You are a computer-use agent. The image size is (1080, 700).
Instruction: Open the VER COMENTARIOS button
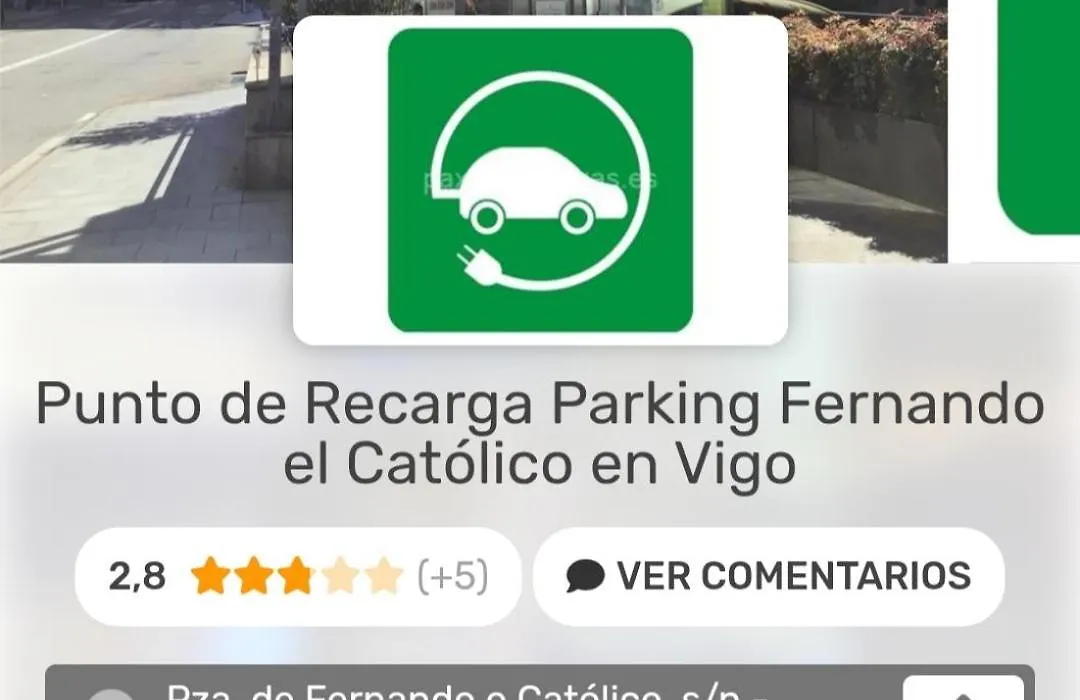click(768, 576)
